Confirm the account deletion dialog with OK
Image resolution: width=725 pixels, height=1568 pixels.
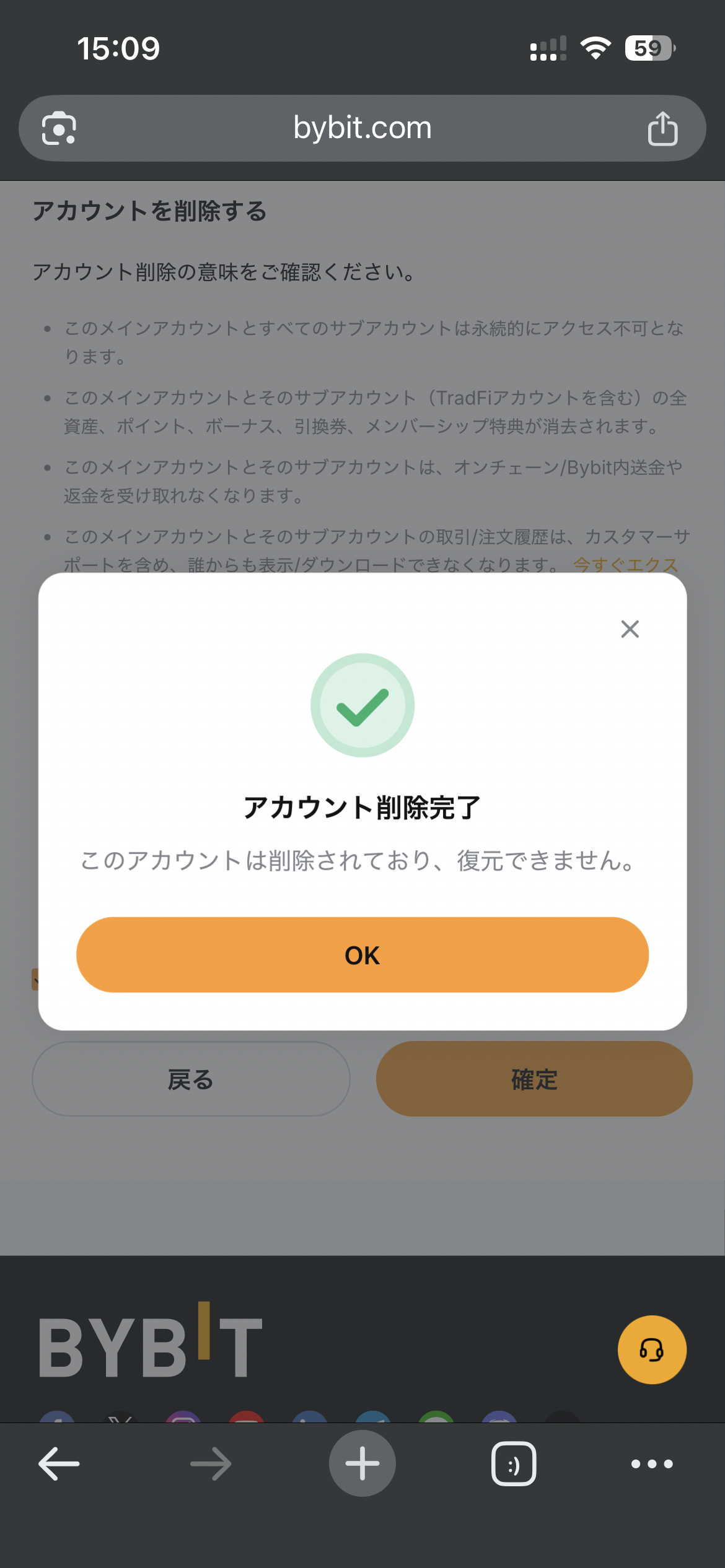362,955
